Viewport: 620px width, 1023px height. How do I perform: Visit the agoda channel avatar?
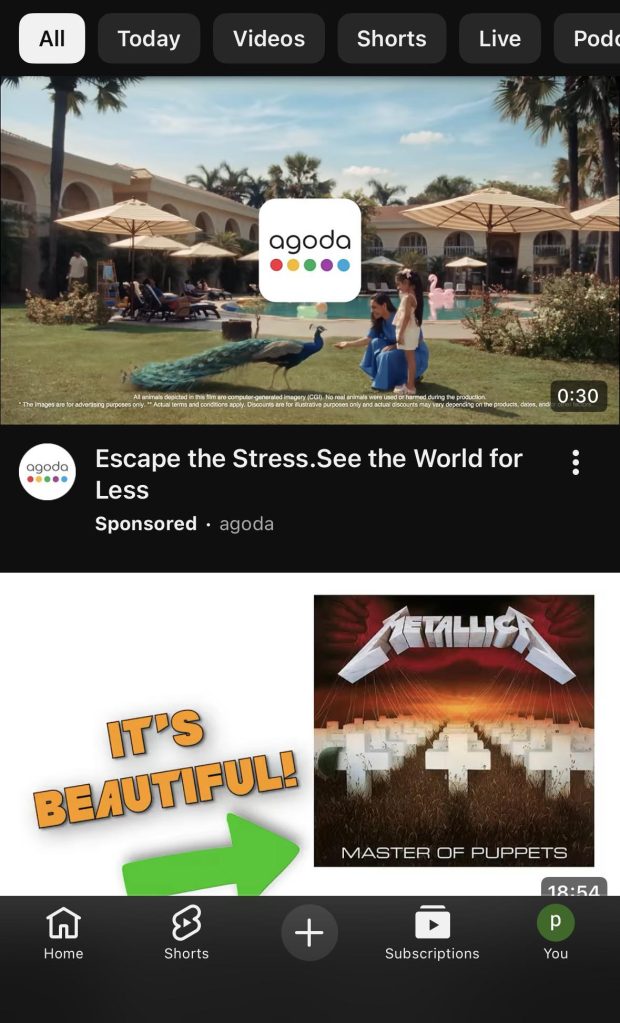click(x=47, y=472)
